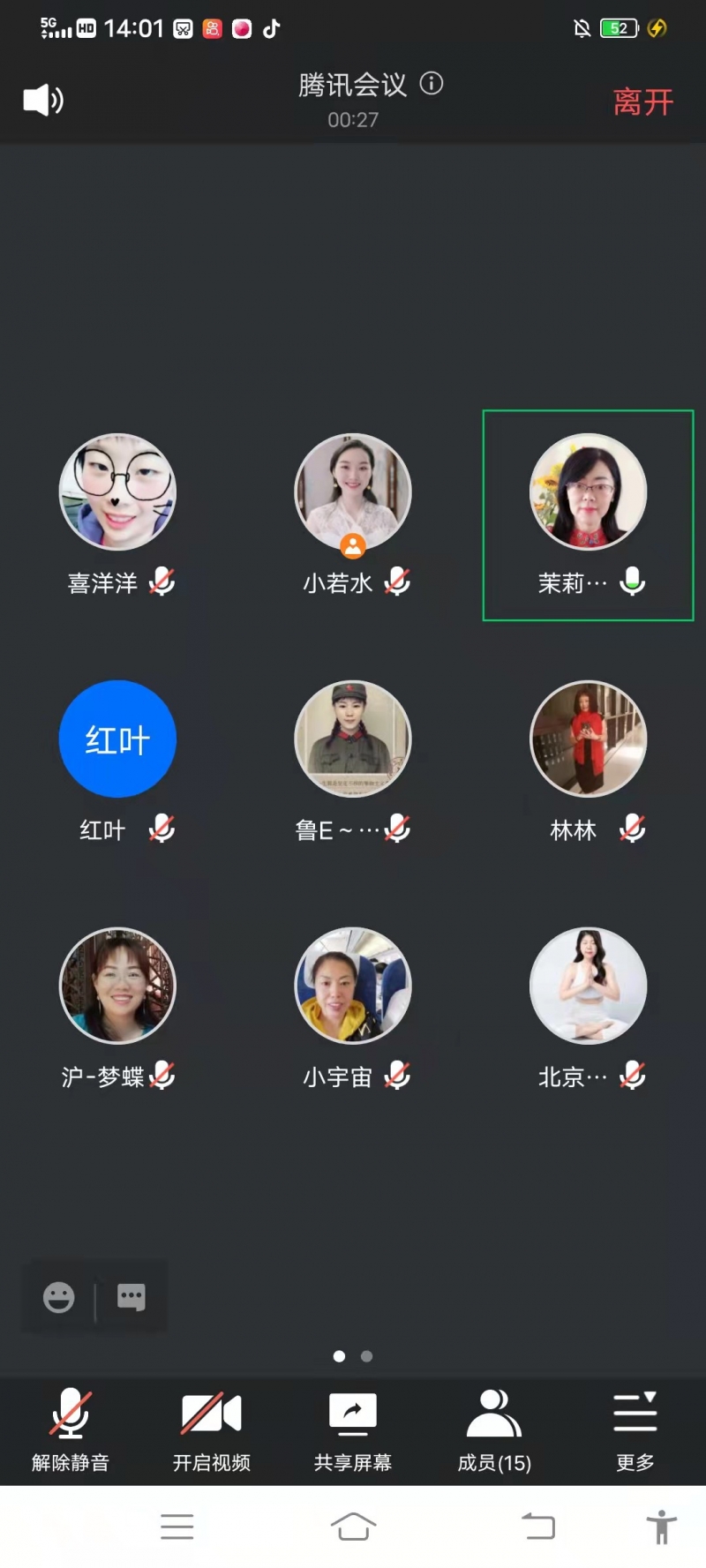
Task: Open the 更多 options menu
Action: (x=635, y=1429)
